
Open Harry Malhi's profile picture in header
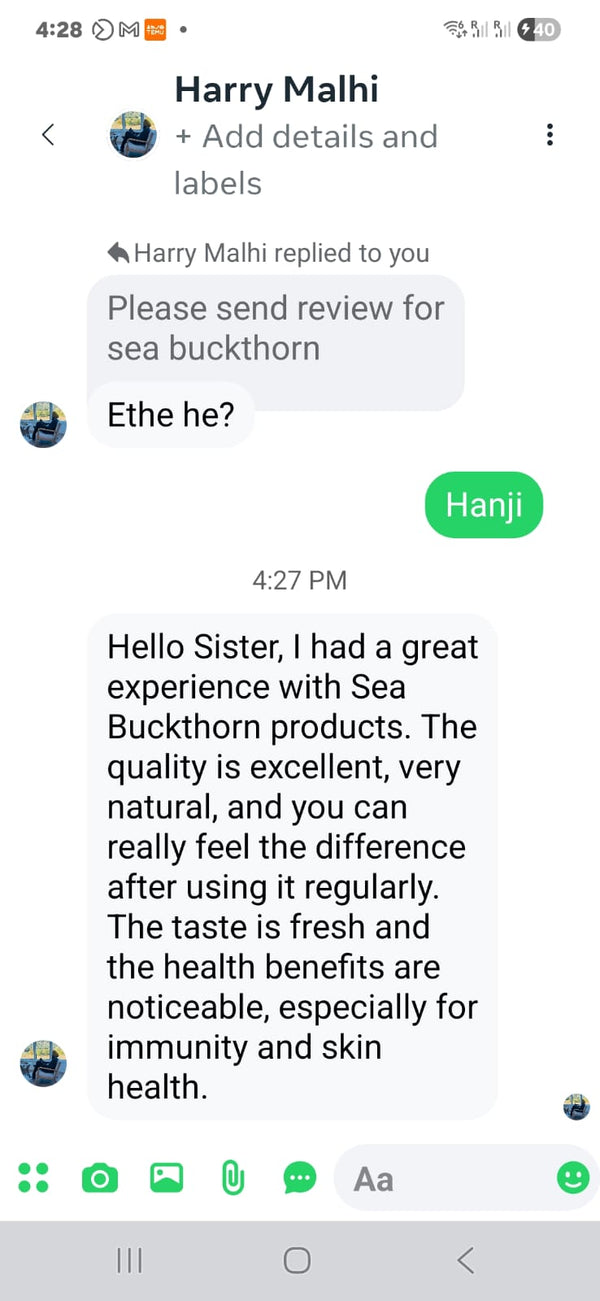(133, 135)
